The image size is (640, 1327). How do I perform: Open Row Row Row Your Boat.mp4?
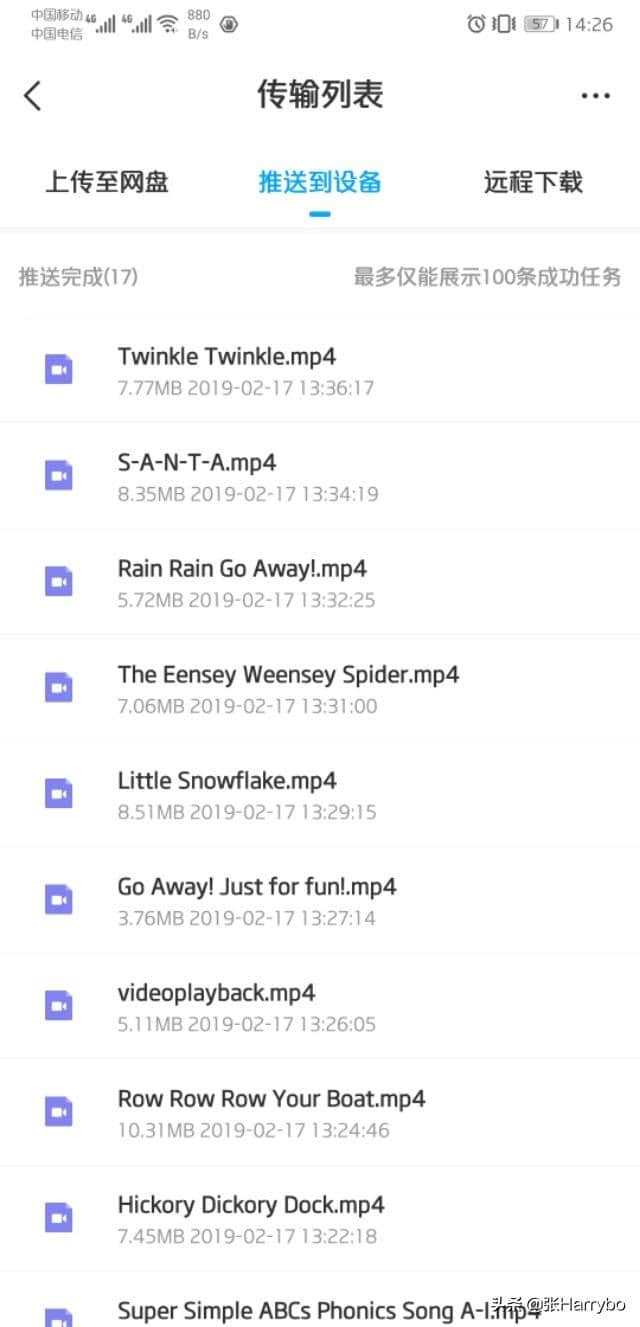tap(320, 1111)
